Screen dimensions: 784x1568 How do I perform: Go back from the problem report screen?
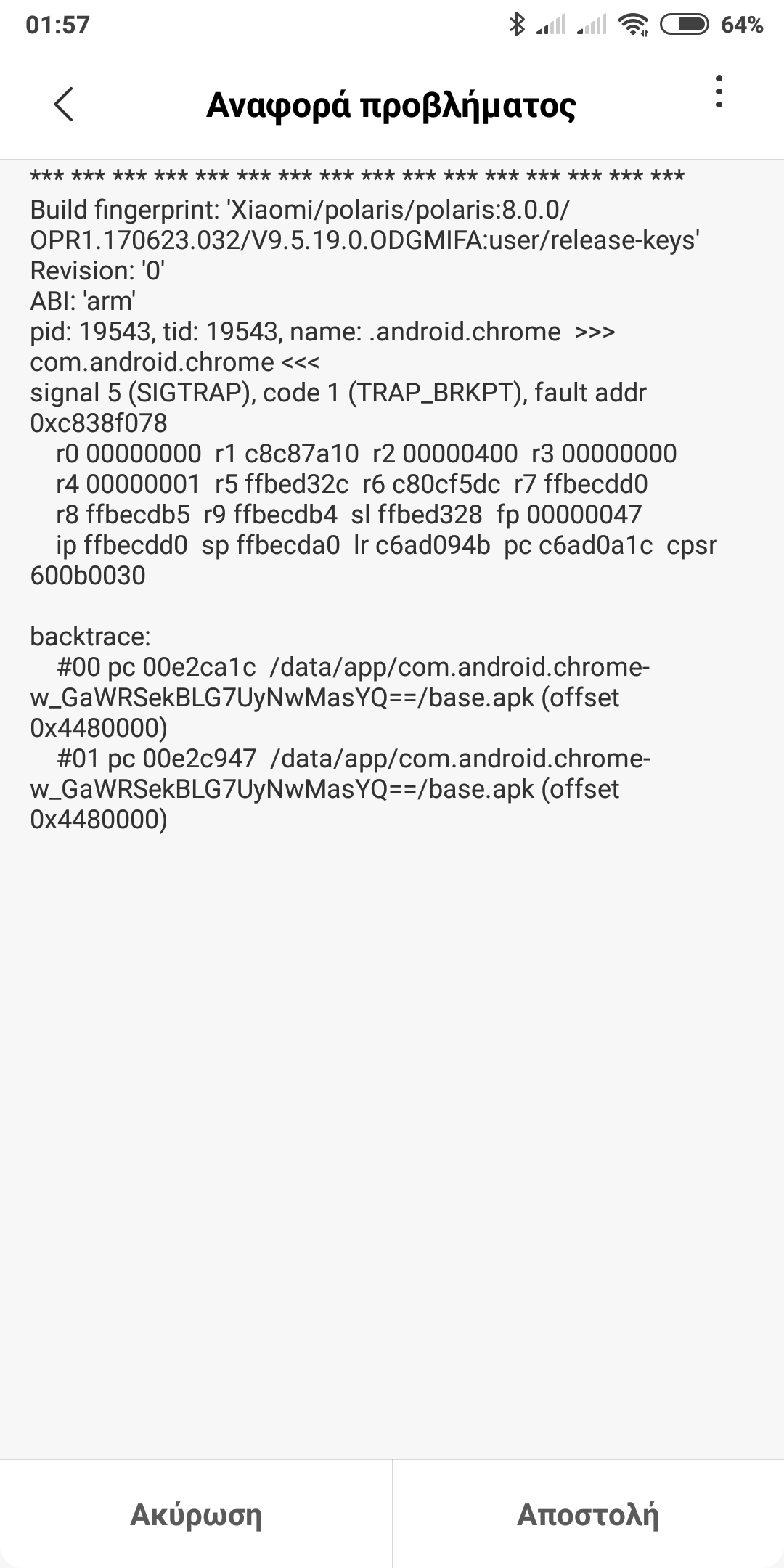(64, 104)
